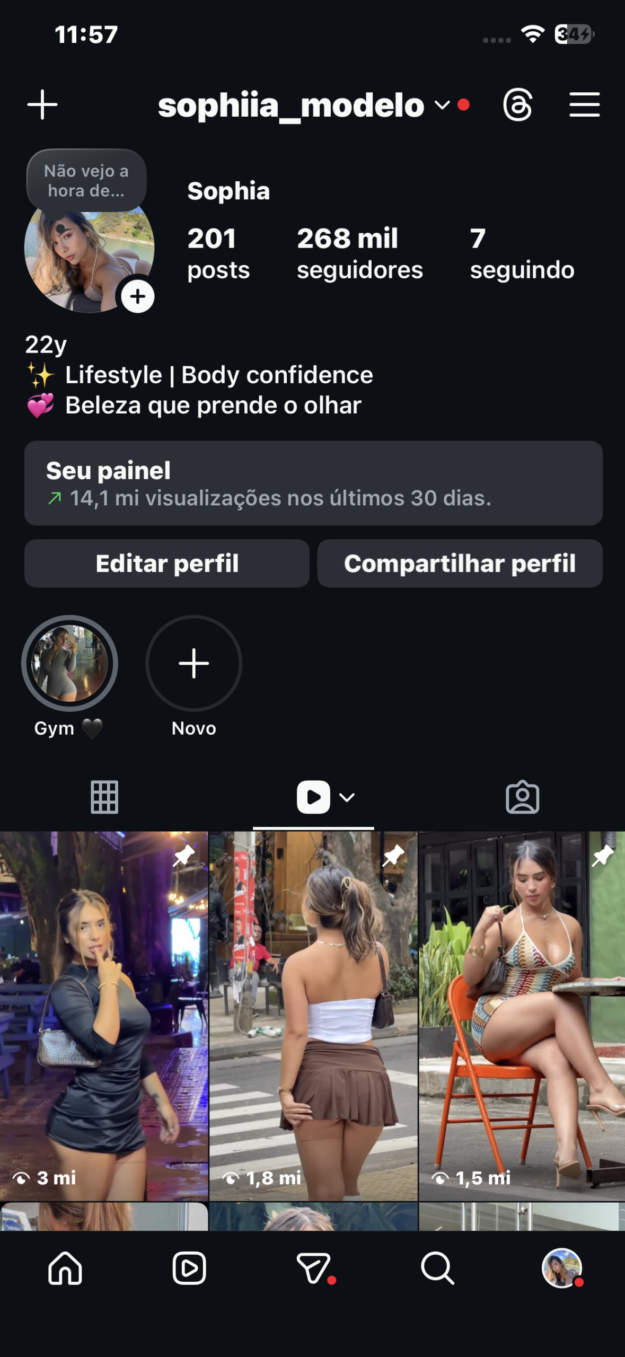Screen dimensions: 625x1357
Task: Open the hamburger menu
Action: pos(584,105)
